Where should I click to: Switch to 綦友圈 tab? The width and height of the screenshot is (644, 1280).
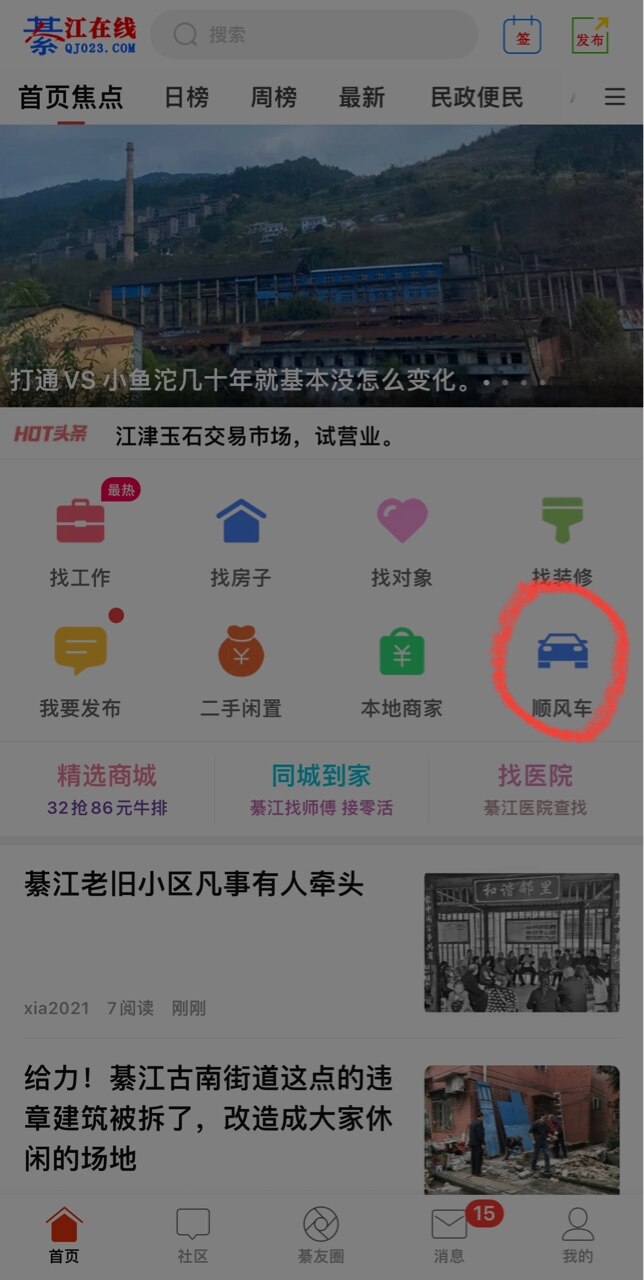pyautogui.click(x=321, y=1235)
